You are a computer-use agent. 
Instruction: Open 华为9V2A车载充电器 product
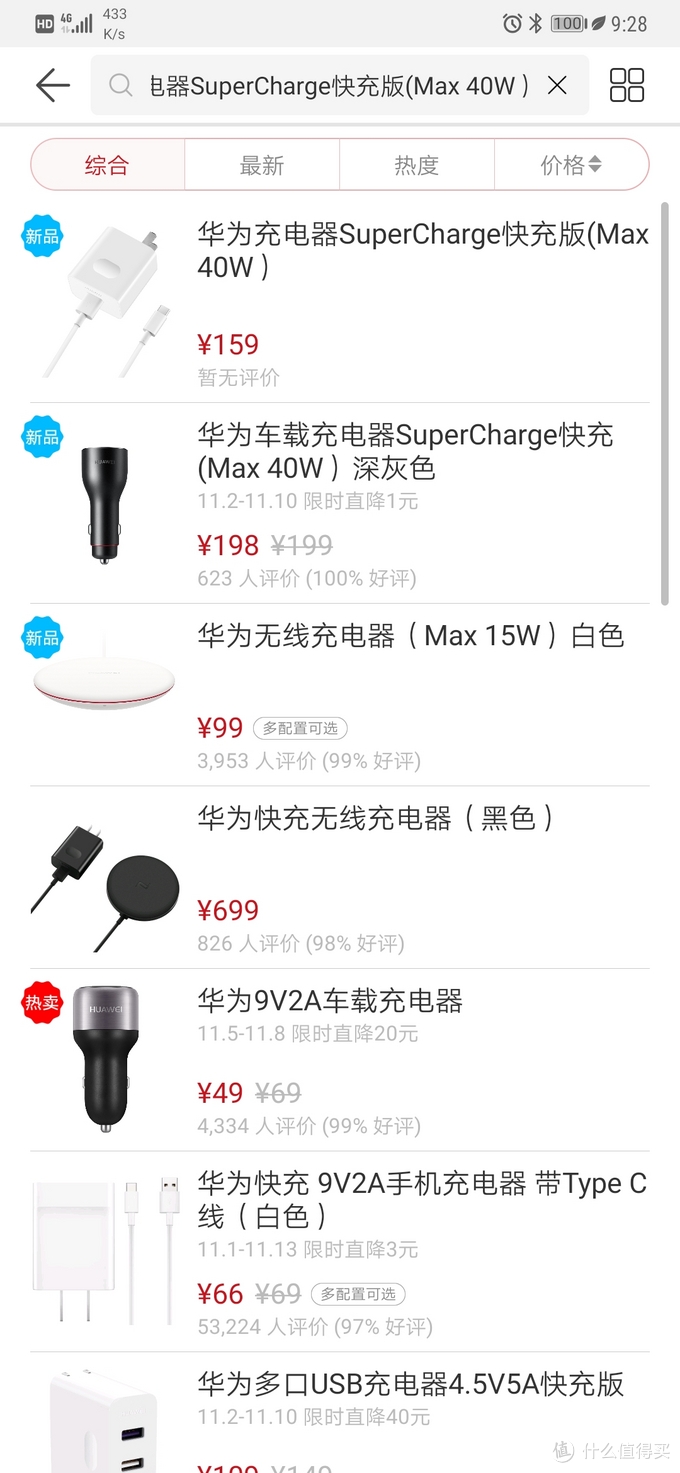[330, 1001]
